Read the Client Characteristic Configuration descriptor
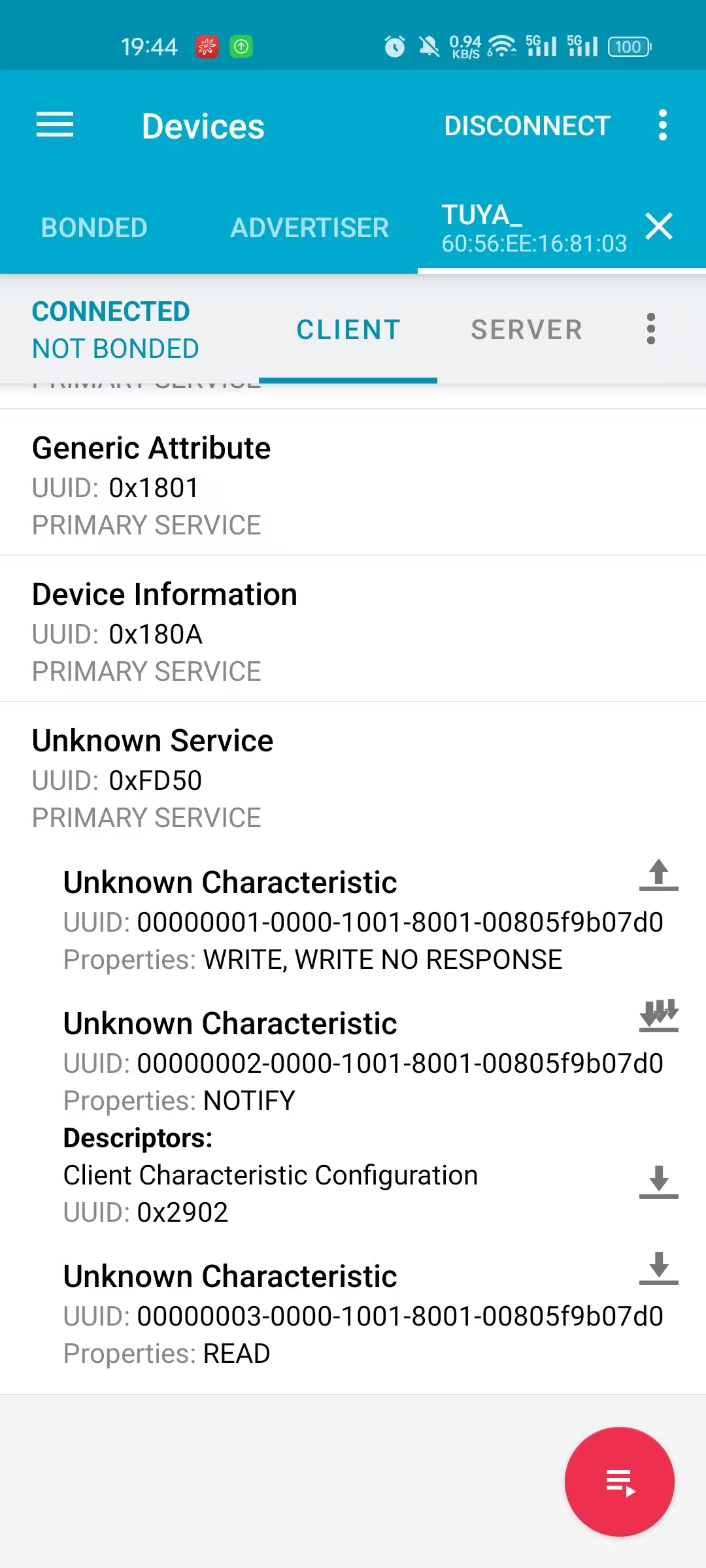 click(x=658, y=1181)
